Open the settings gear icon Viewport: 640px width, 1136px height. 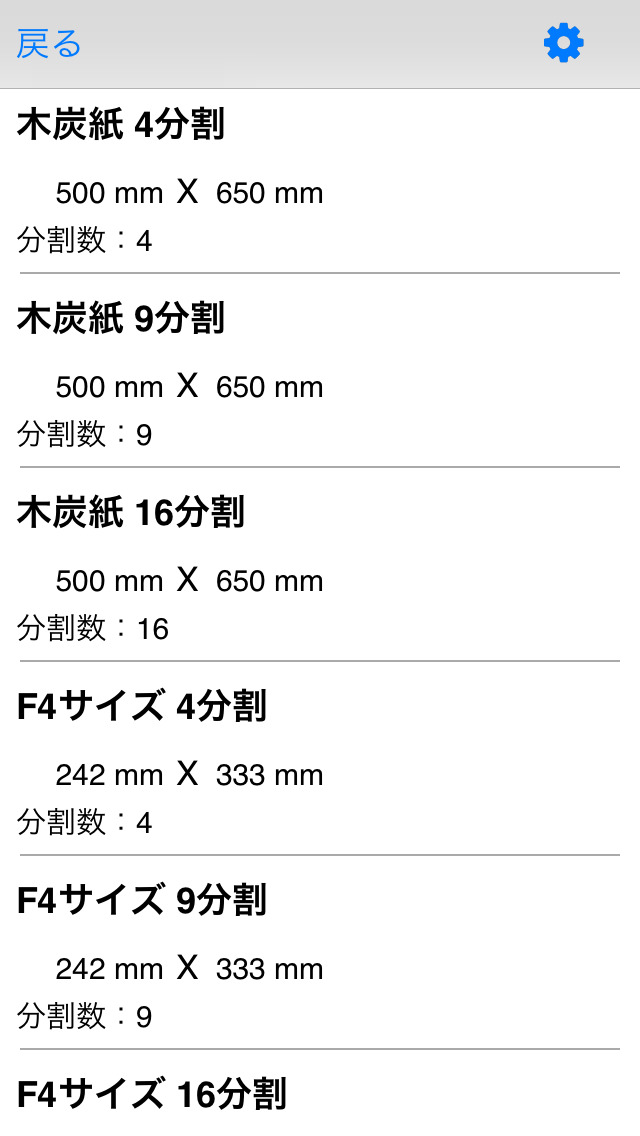563,44
